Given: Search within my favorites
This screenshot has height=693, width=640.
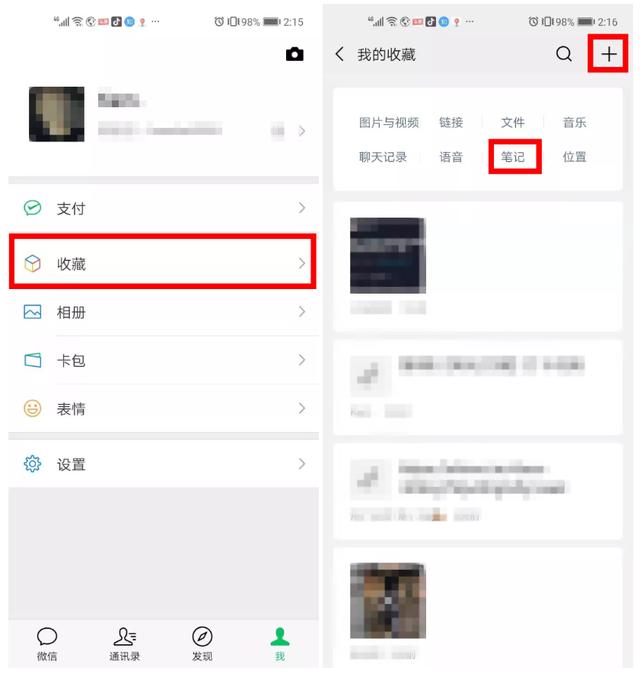Looking at the screenshot, I should coord(564,55).
